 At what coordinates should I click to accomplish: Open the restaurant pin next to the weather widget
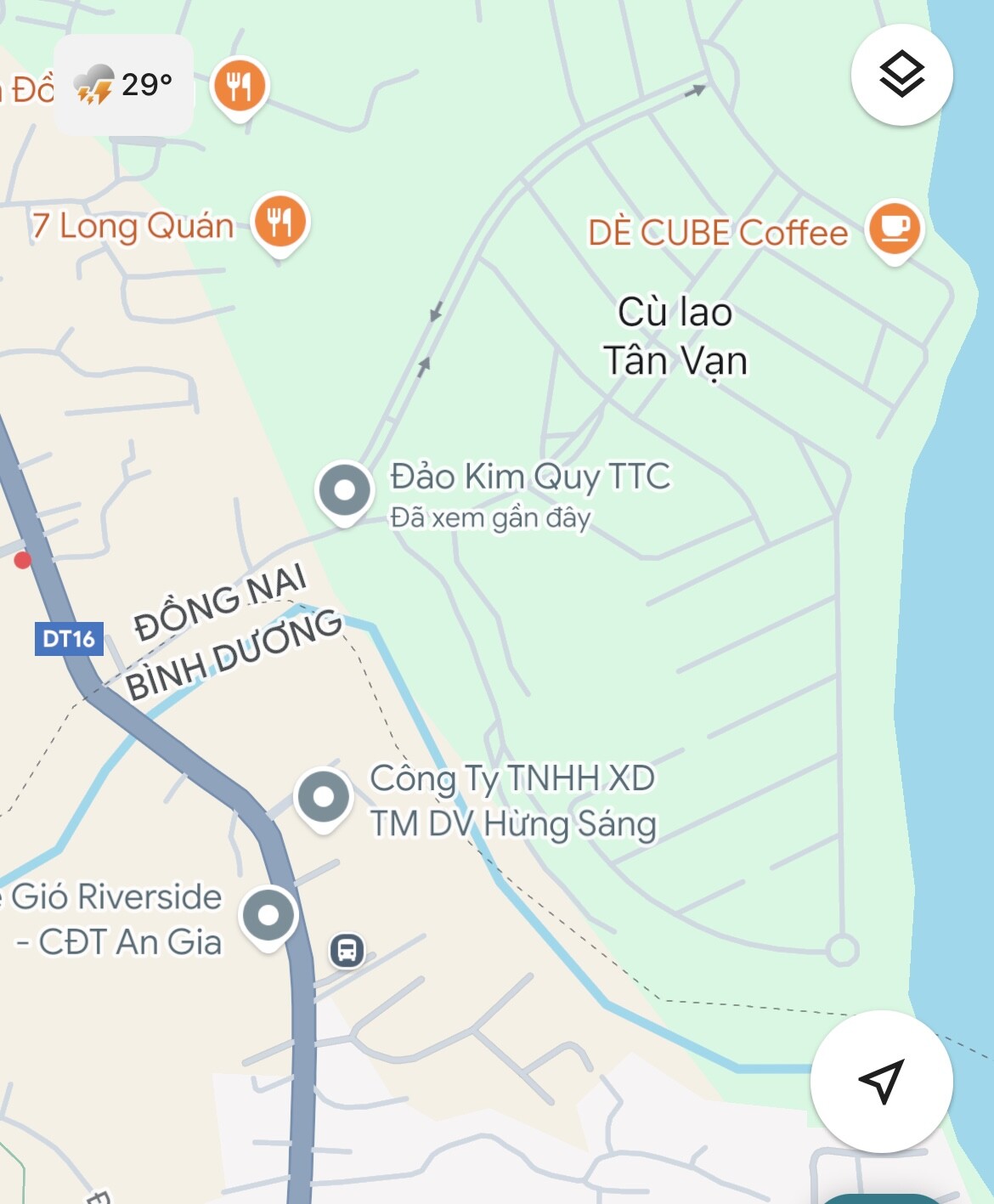coord(240,86)
